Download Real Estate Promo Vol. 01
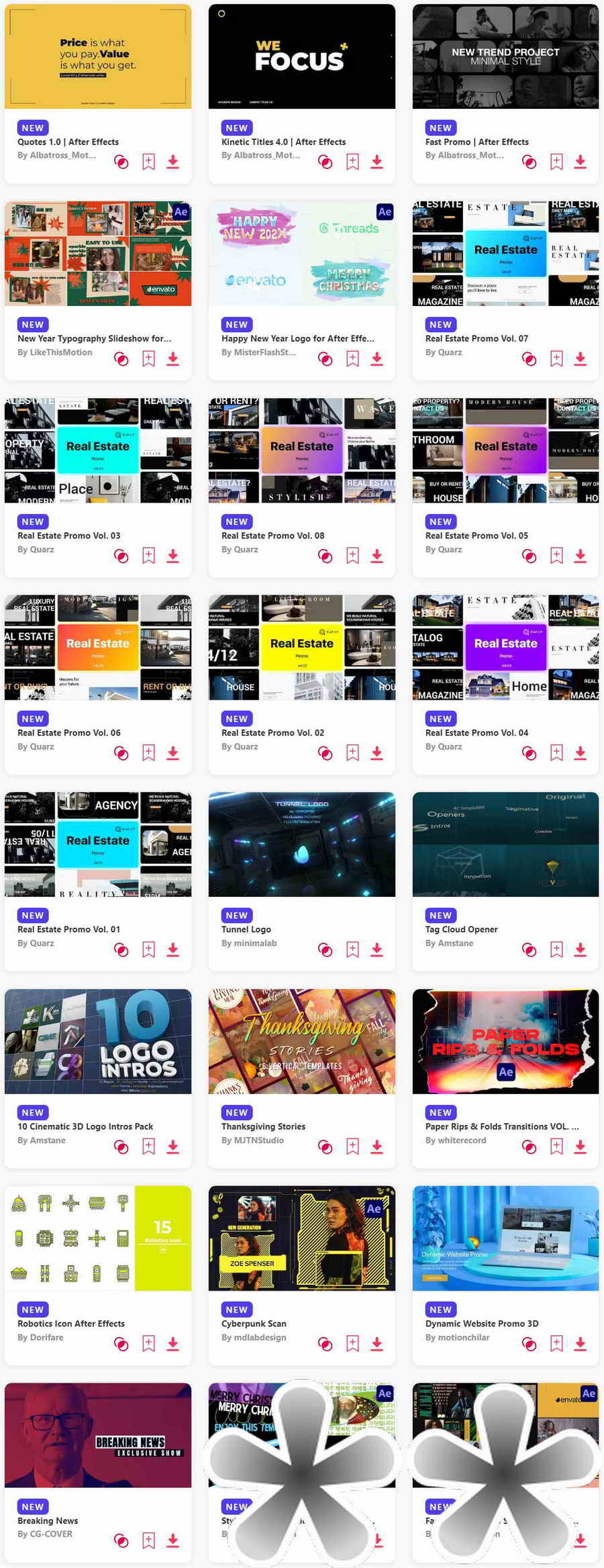 tap(172, 950)
